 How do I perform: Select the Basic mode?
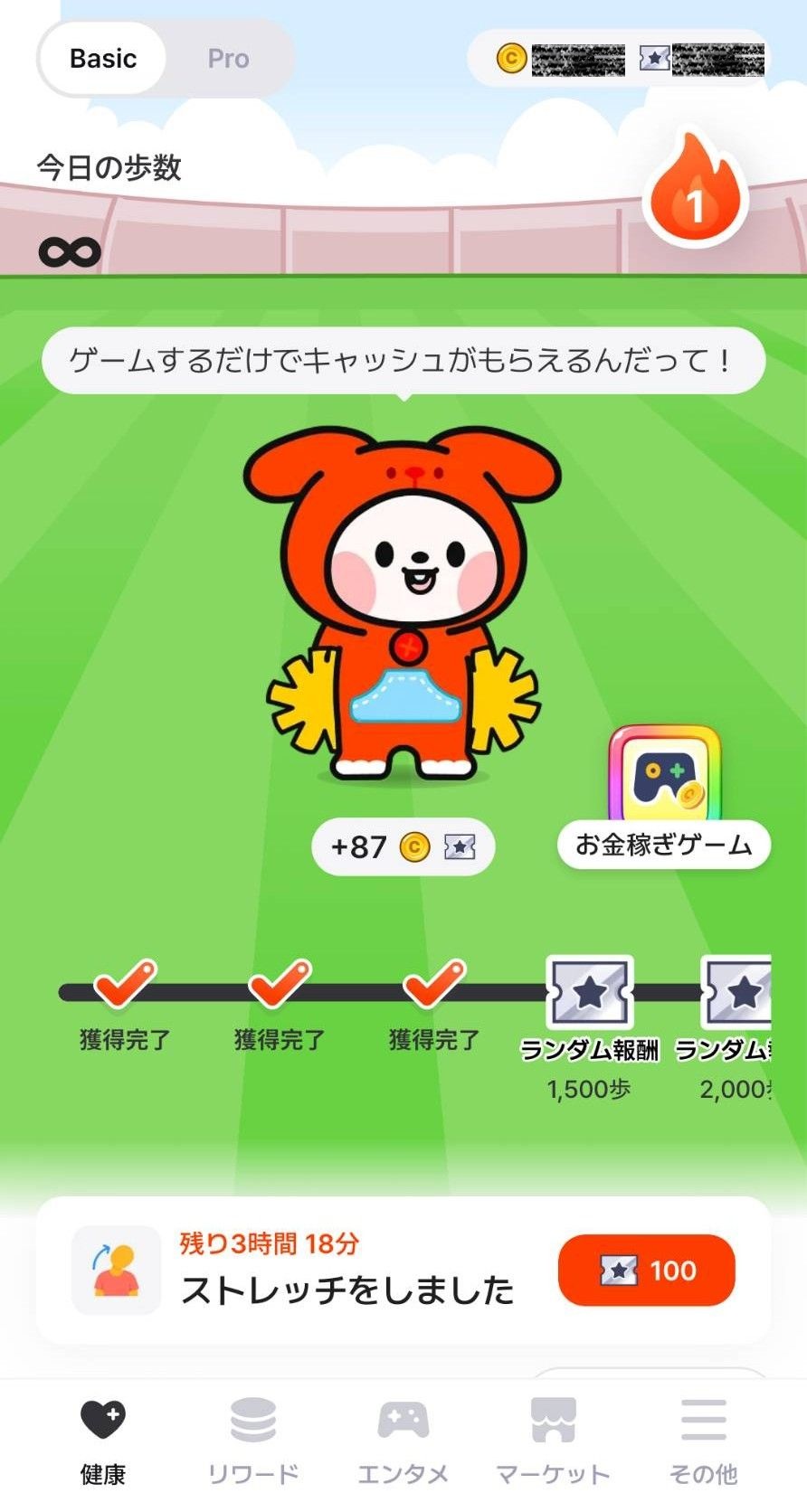point(103,59)
